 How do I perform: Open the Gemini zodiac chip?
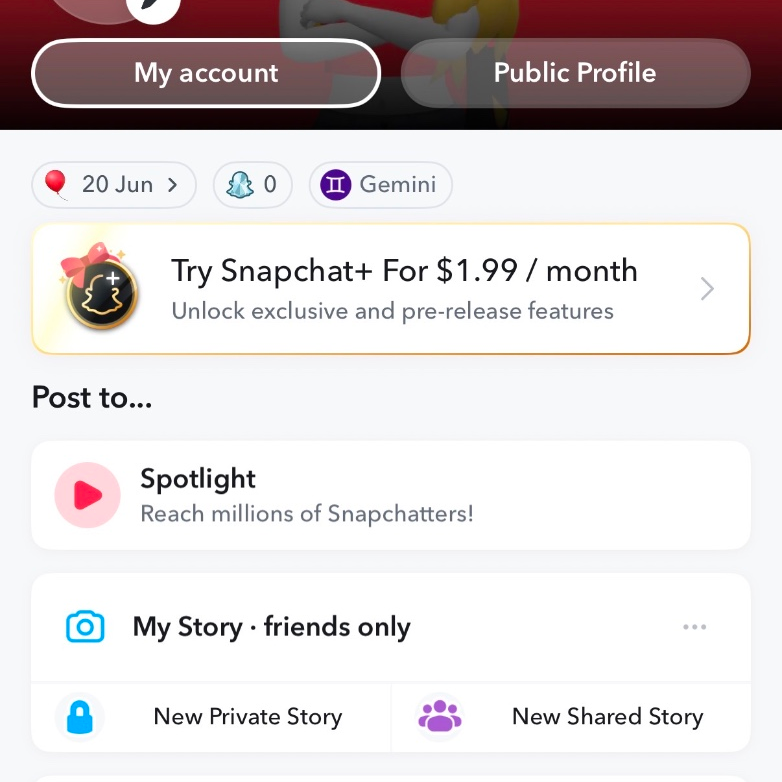pos(380,185)
